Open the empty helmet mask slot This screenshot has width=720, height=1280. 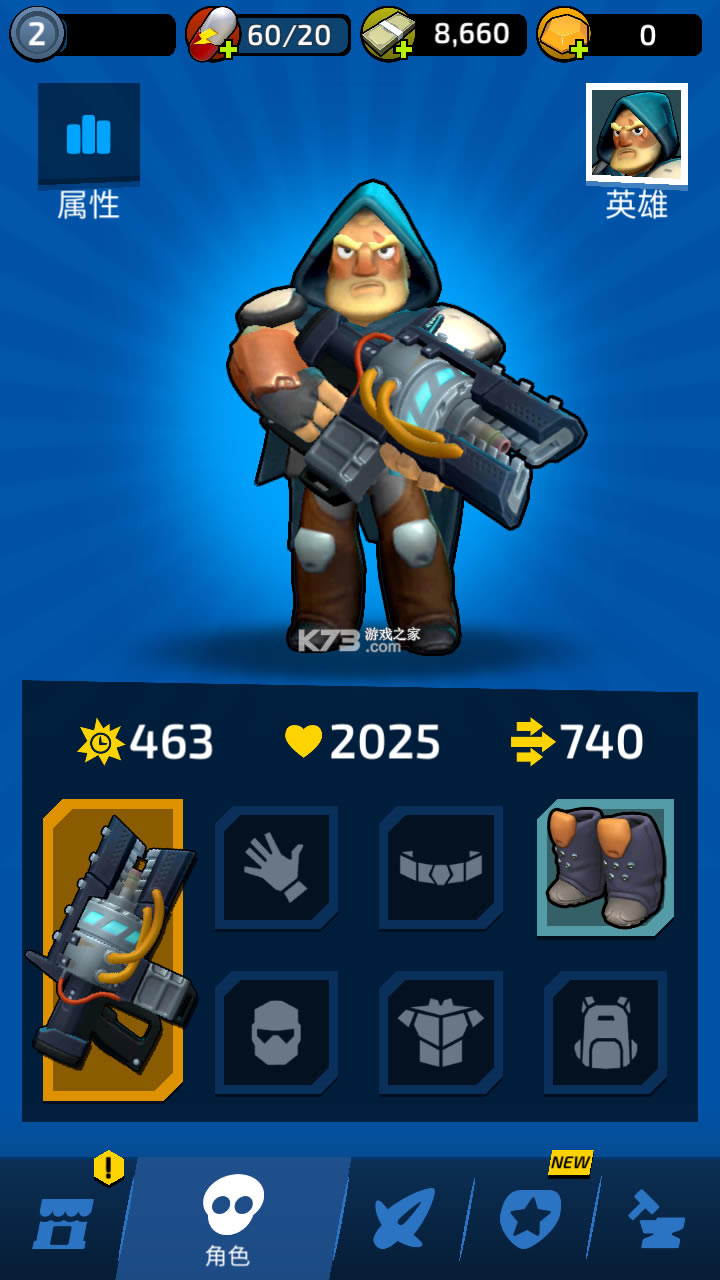pos(277,1032)
